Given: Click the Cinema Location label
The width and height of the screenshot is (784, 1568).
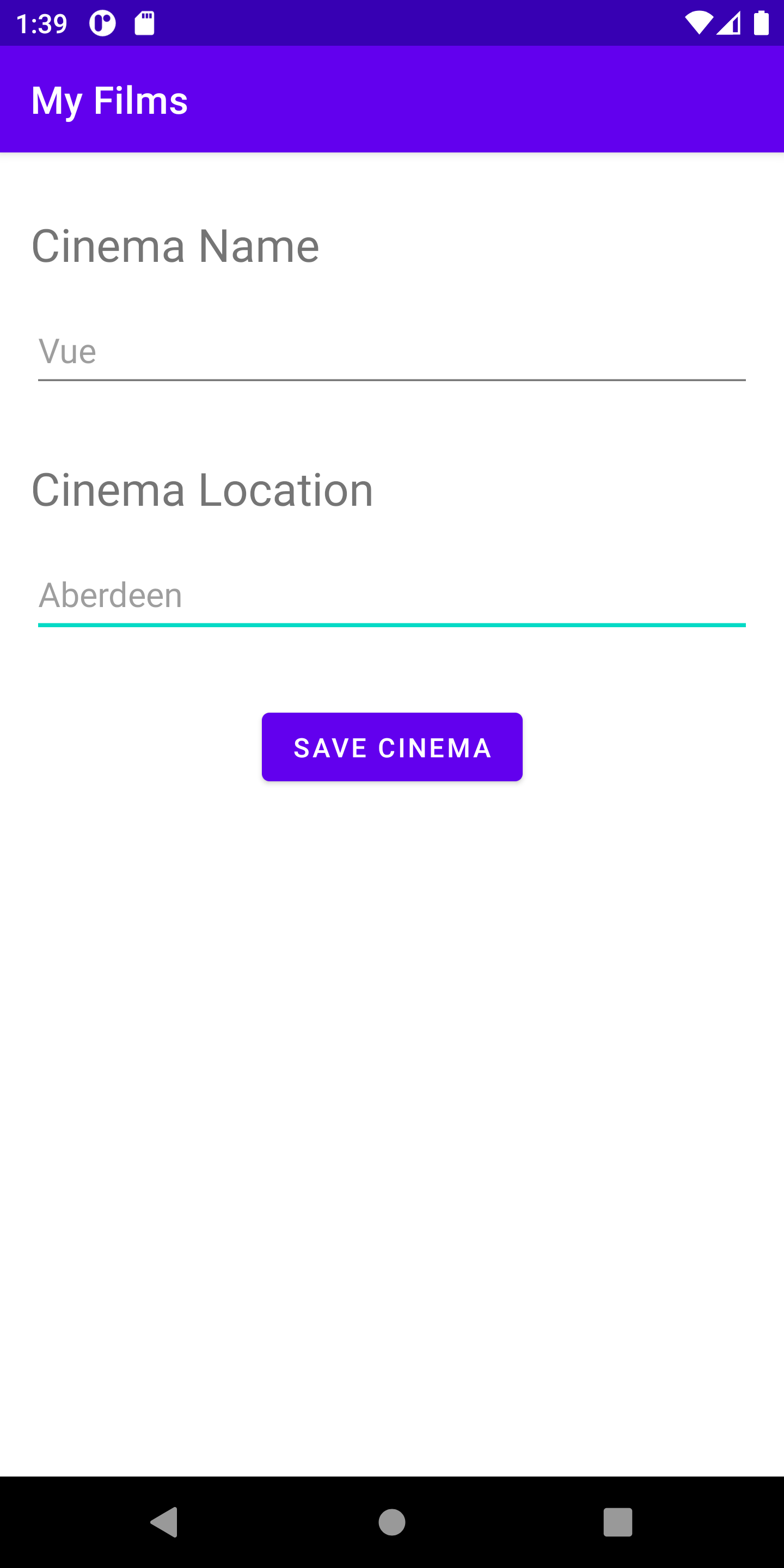Looking at the screenshot, I should coord(203,491).
